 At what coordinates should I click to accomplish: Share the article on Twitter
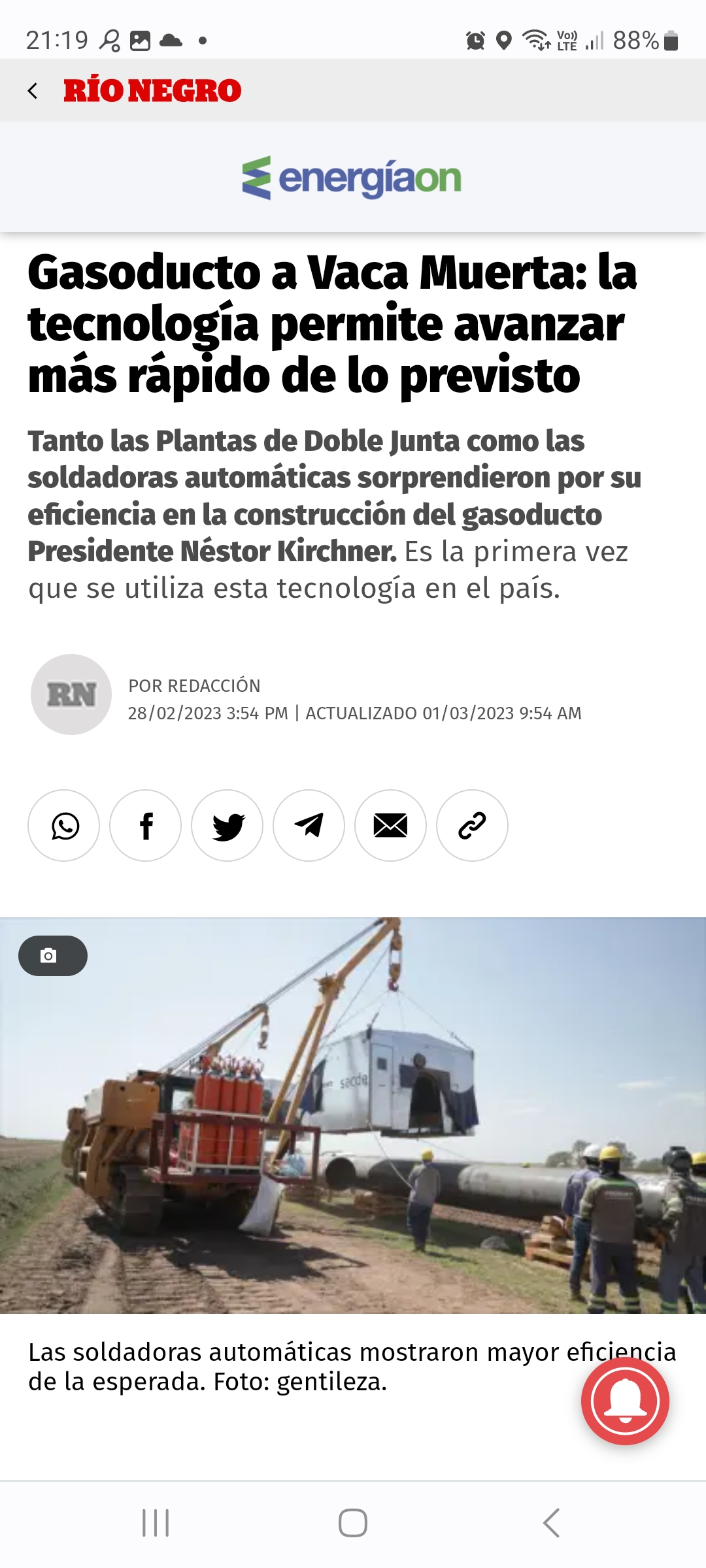tap(227, 825)
